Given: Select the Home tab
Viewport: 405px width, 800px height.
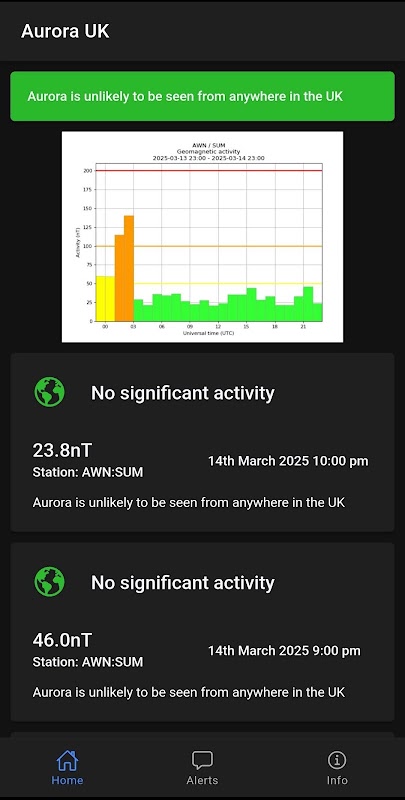Looking at the screenshot, I should point(67,768).
